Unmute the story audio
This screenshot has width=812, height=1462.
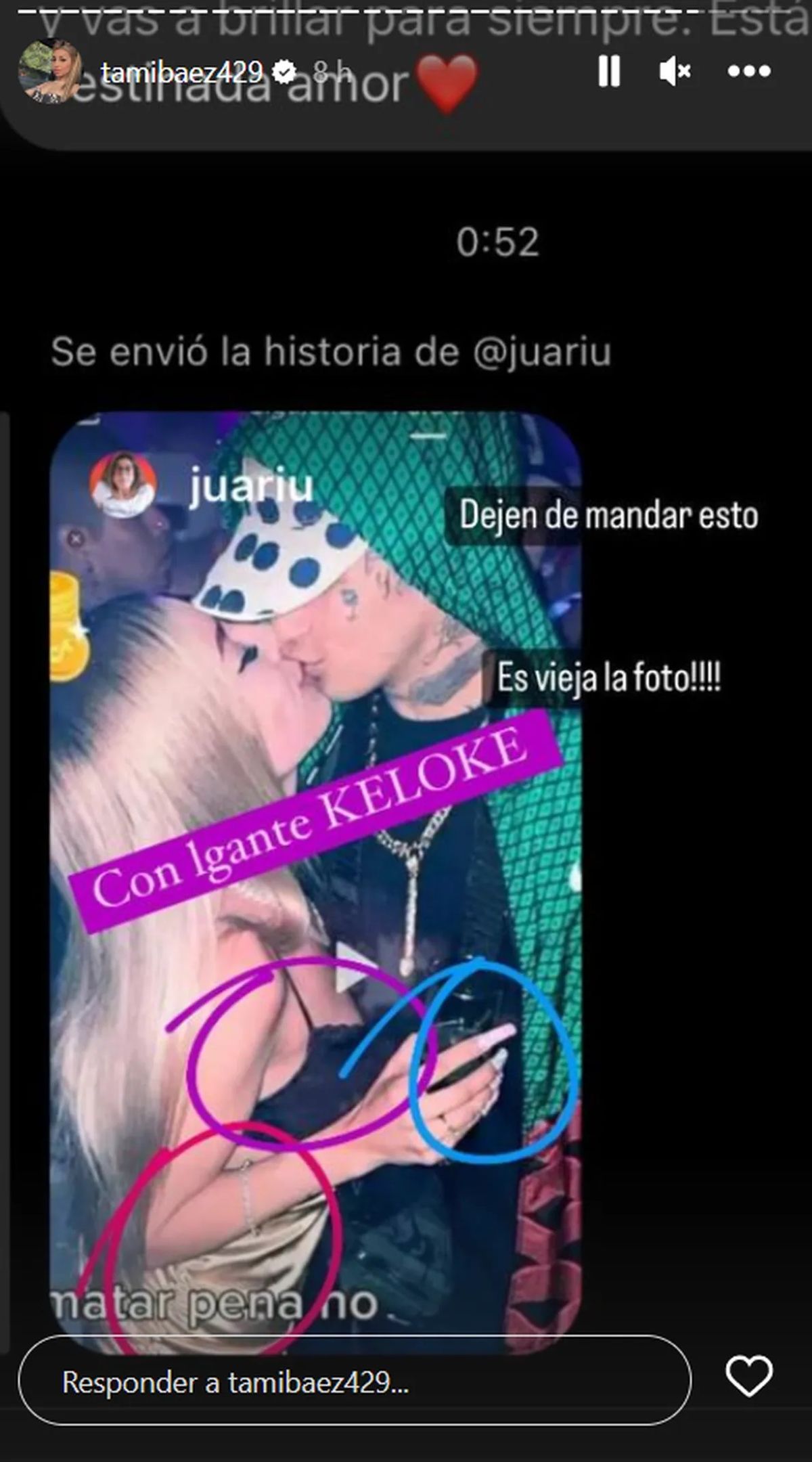coord(675,70)
